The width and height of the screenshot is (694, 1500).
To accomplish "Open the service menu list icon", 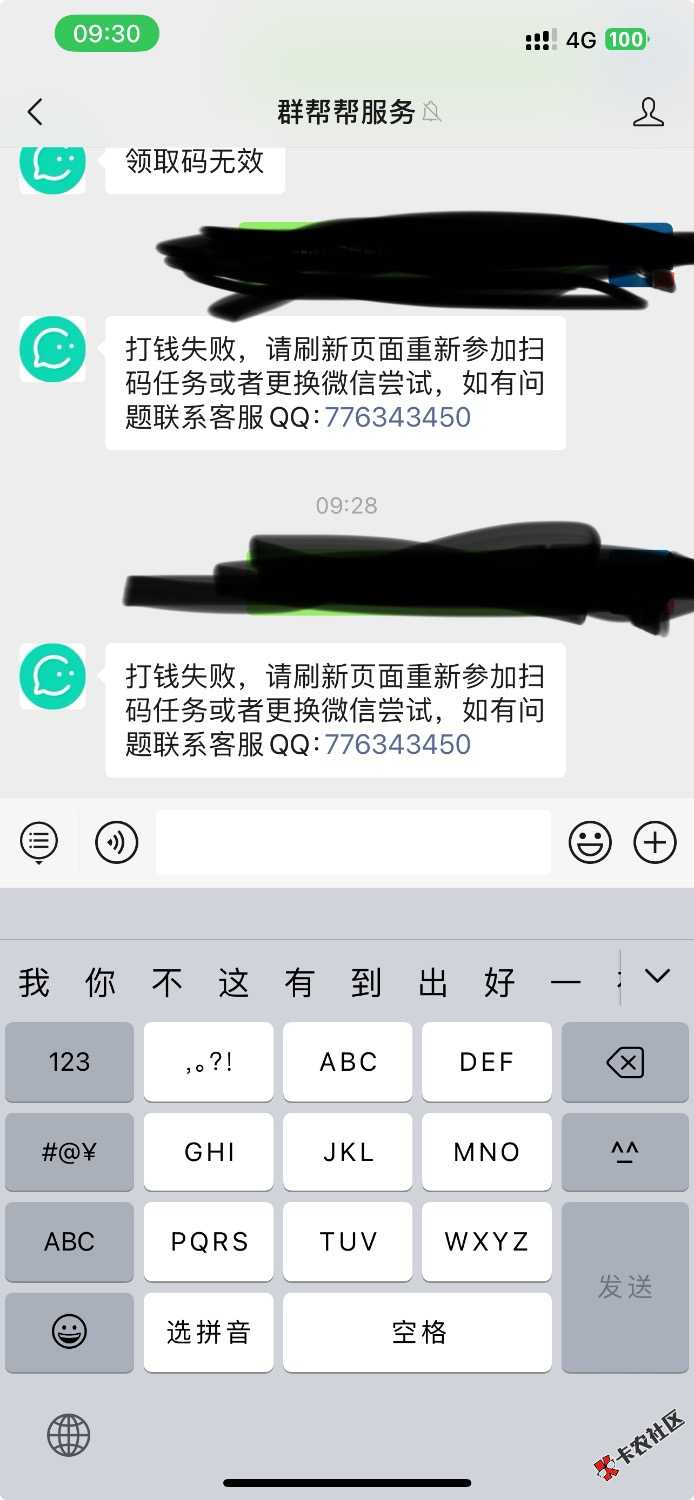I will click(x=39, y=842).
